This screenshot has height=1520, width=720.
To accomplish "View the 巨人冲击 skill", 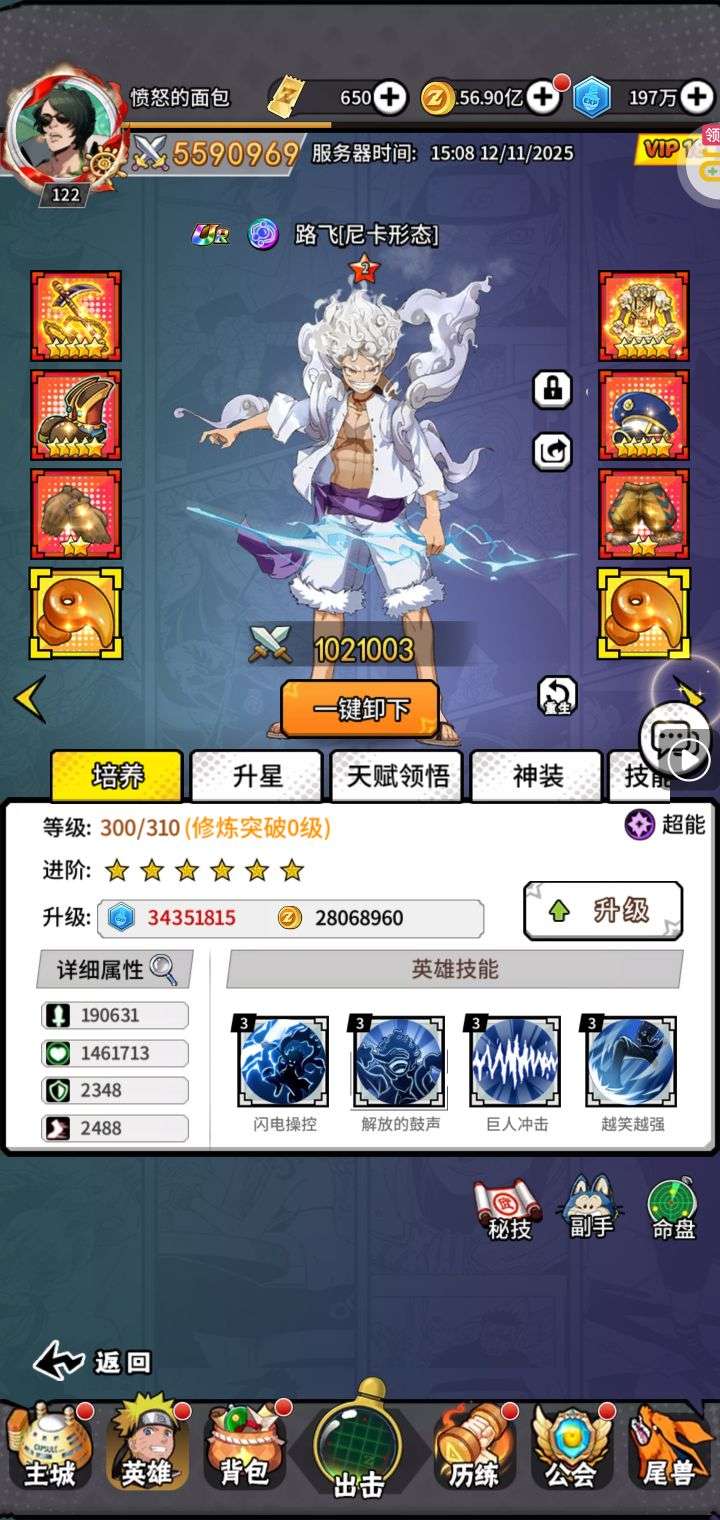I will click(516, 1062).
